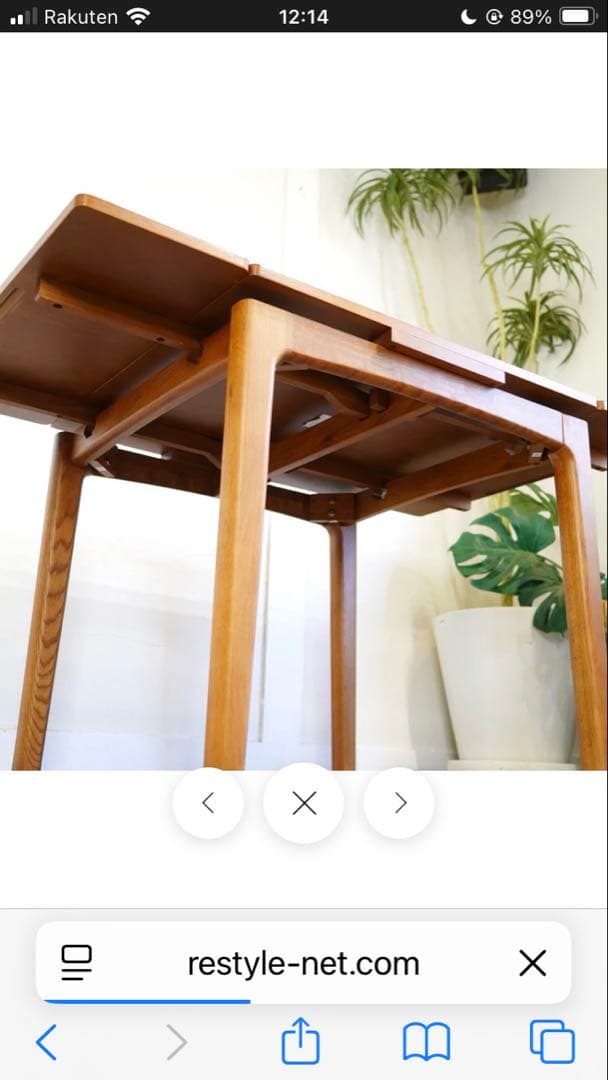The height and width of the screenshot is (1080, 608).
Task: Go back to the previous page
Action: click(46, 1043)
